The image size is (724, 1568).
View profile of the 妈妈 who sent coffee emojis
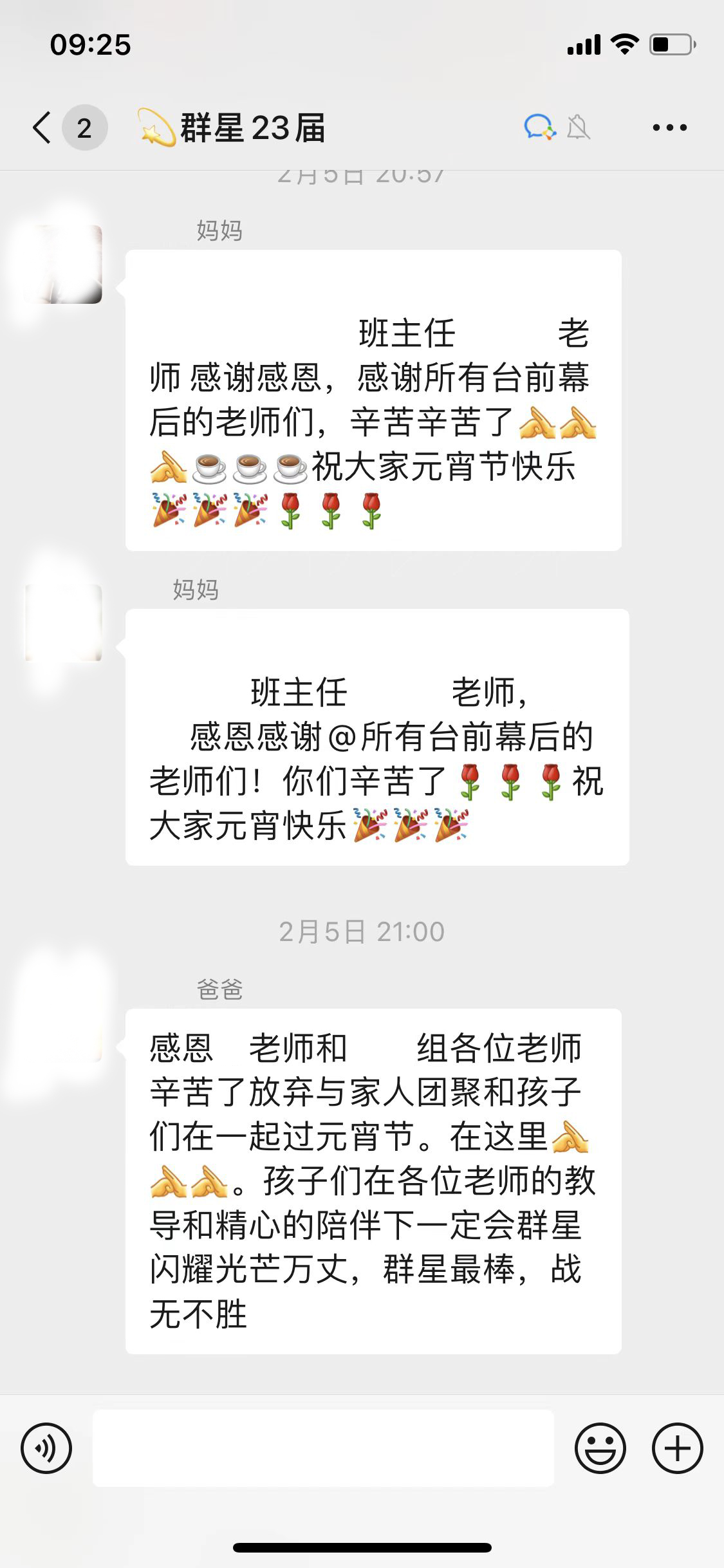pyautogui.click(x=63, y=264)
